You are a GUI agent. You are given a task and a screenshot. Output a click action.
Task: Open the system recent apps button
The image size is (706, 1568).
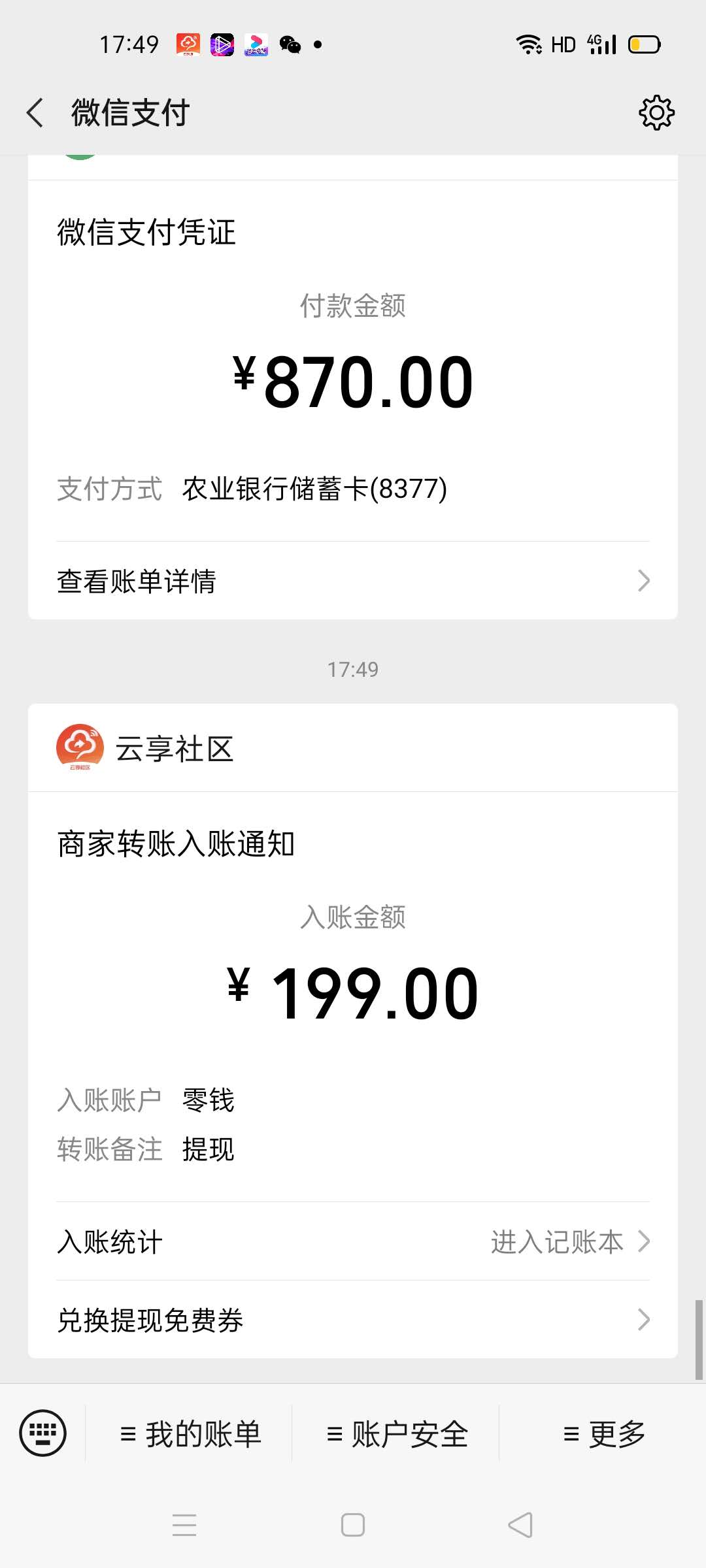click(x=184, y=1525)
